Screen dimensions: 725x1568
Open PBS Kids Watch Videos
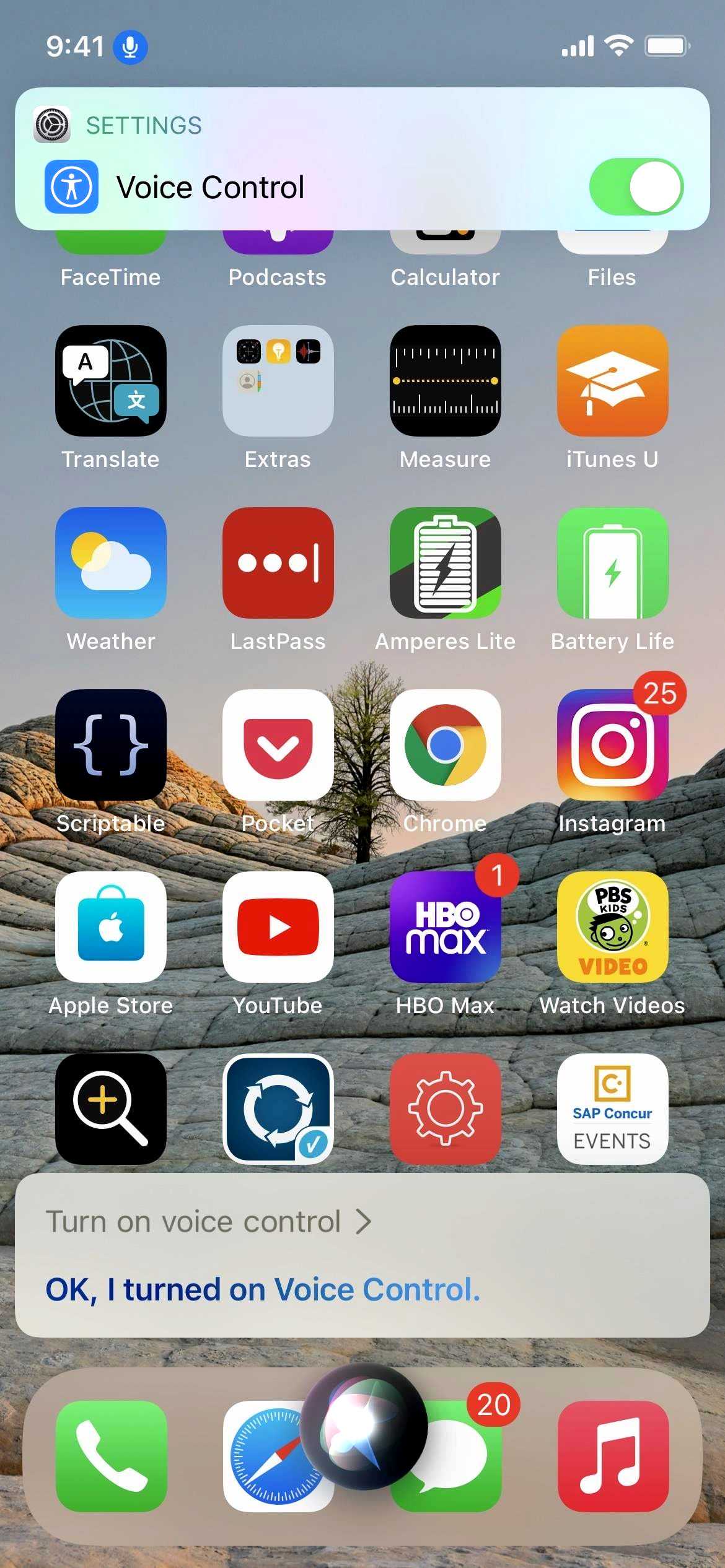pos(612,926)
